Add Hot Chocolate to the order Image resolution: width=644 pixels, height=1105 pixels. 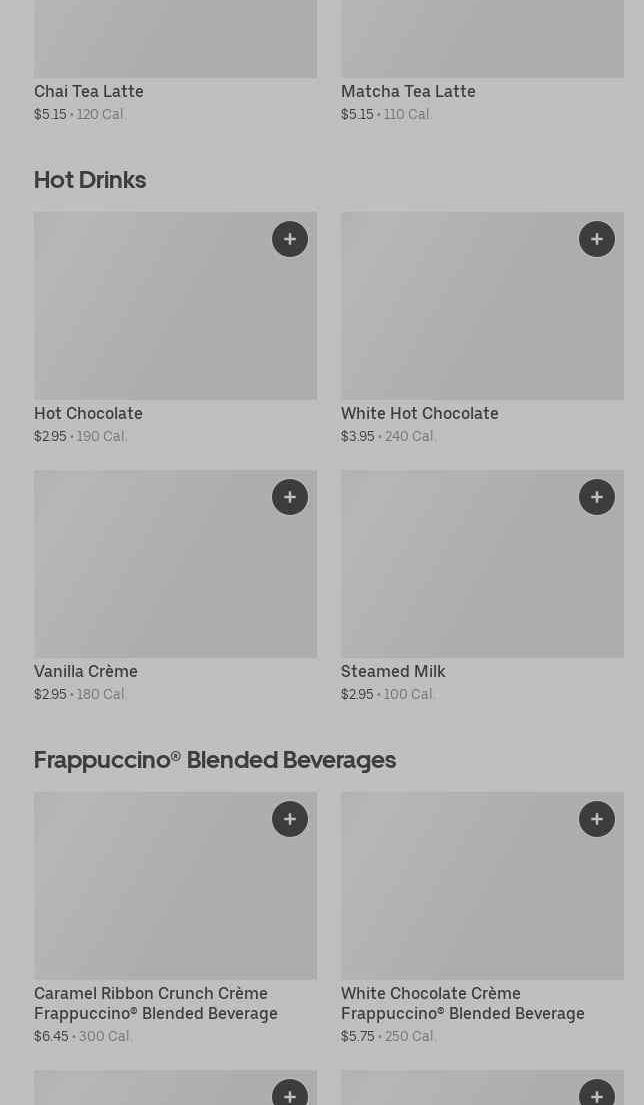(290, 239)
